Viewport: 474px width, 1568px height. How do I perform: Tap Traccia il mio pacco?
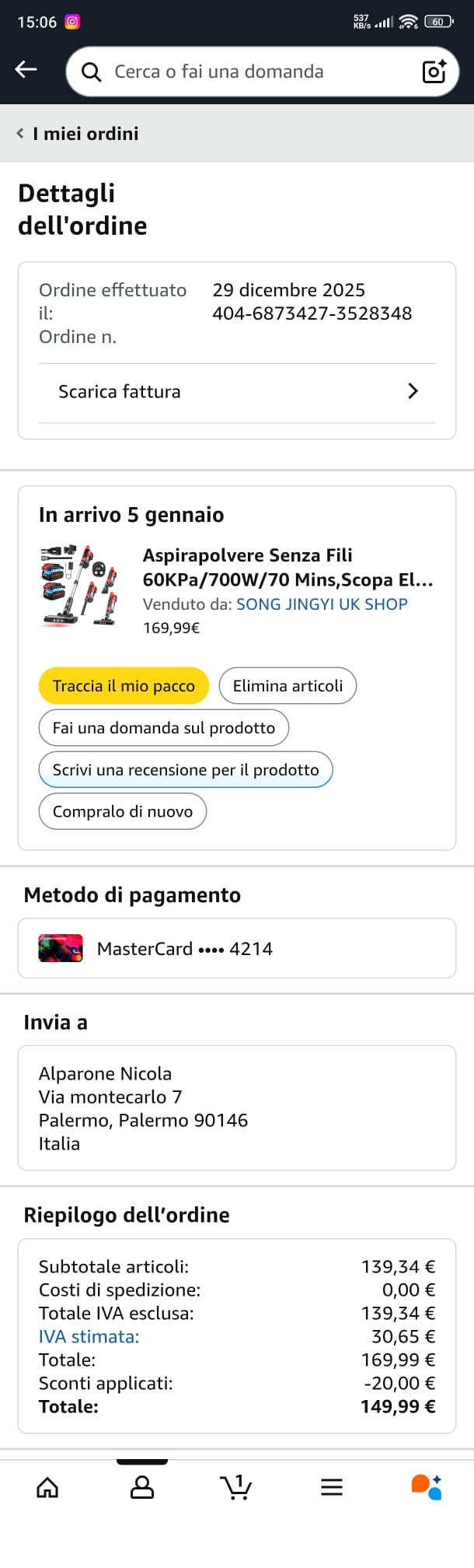click(x=124, y=686)
